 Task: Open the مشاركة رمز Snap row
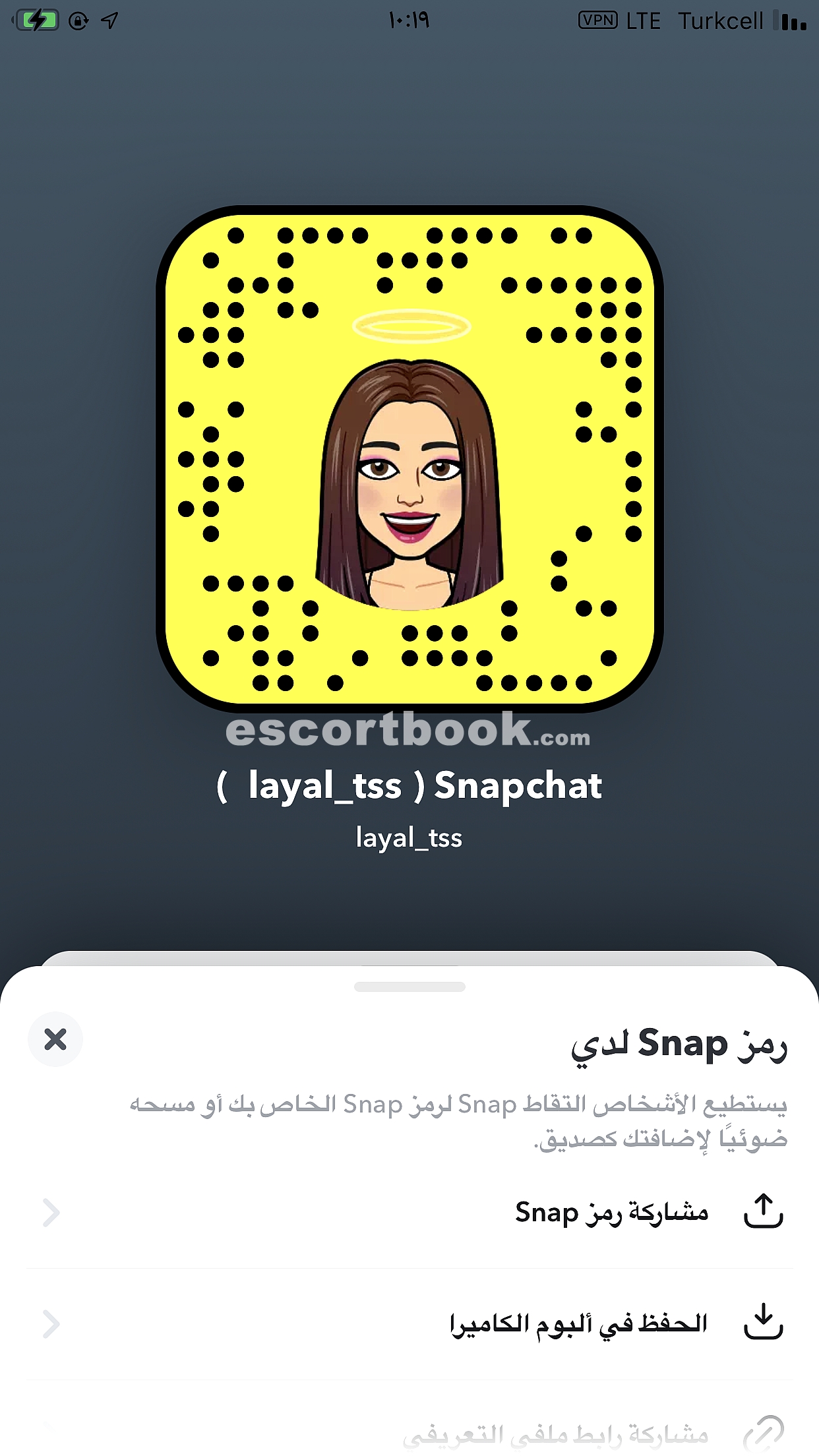(409, 1212)
